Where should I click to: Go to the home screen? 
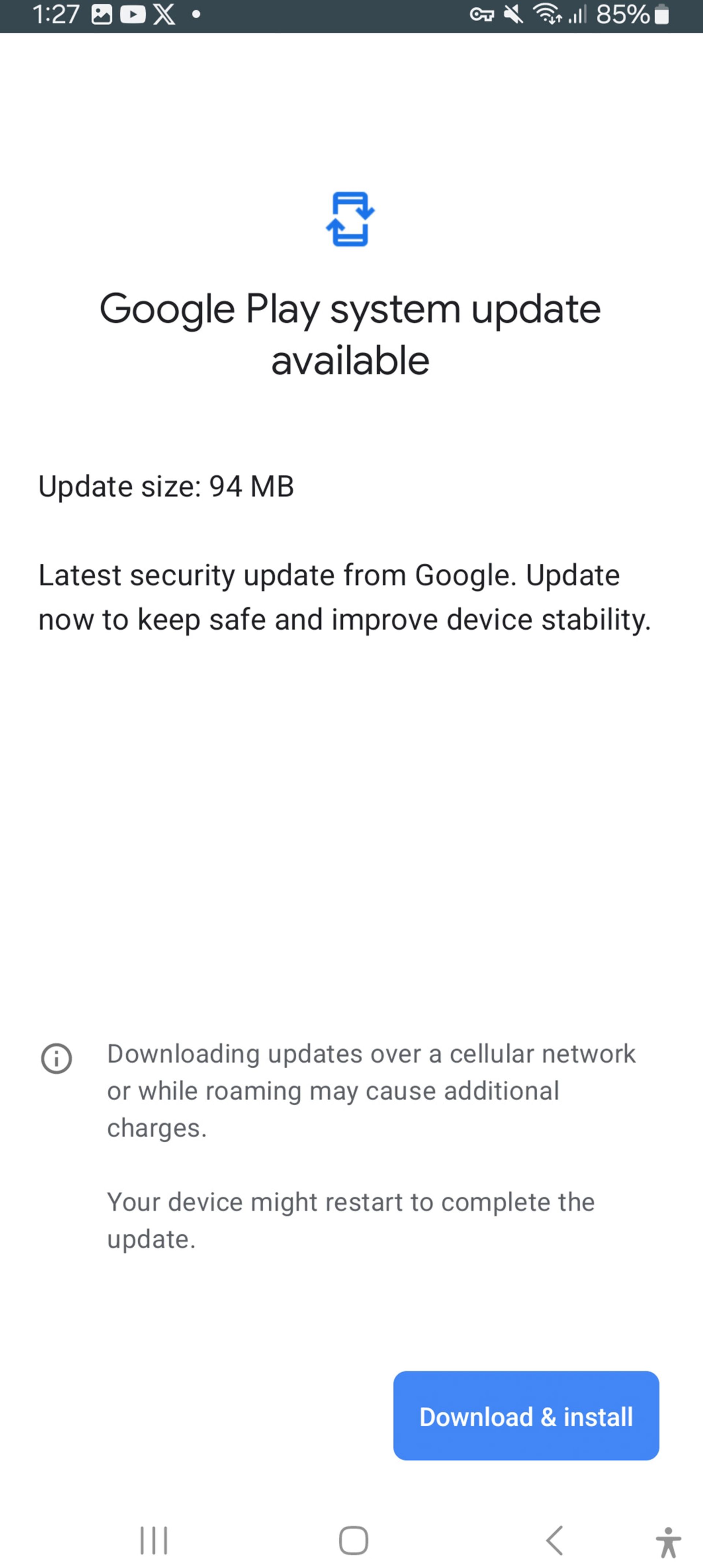(x=353, y=1540)
